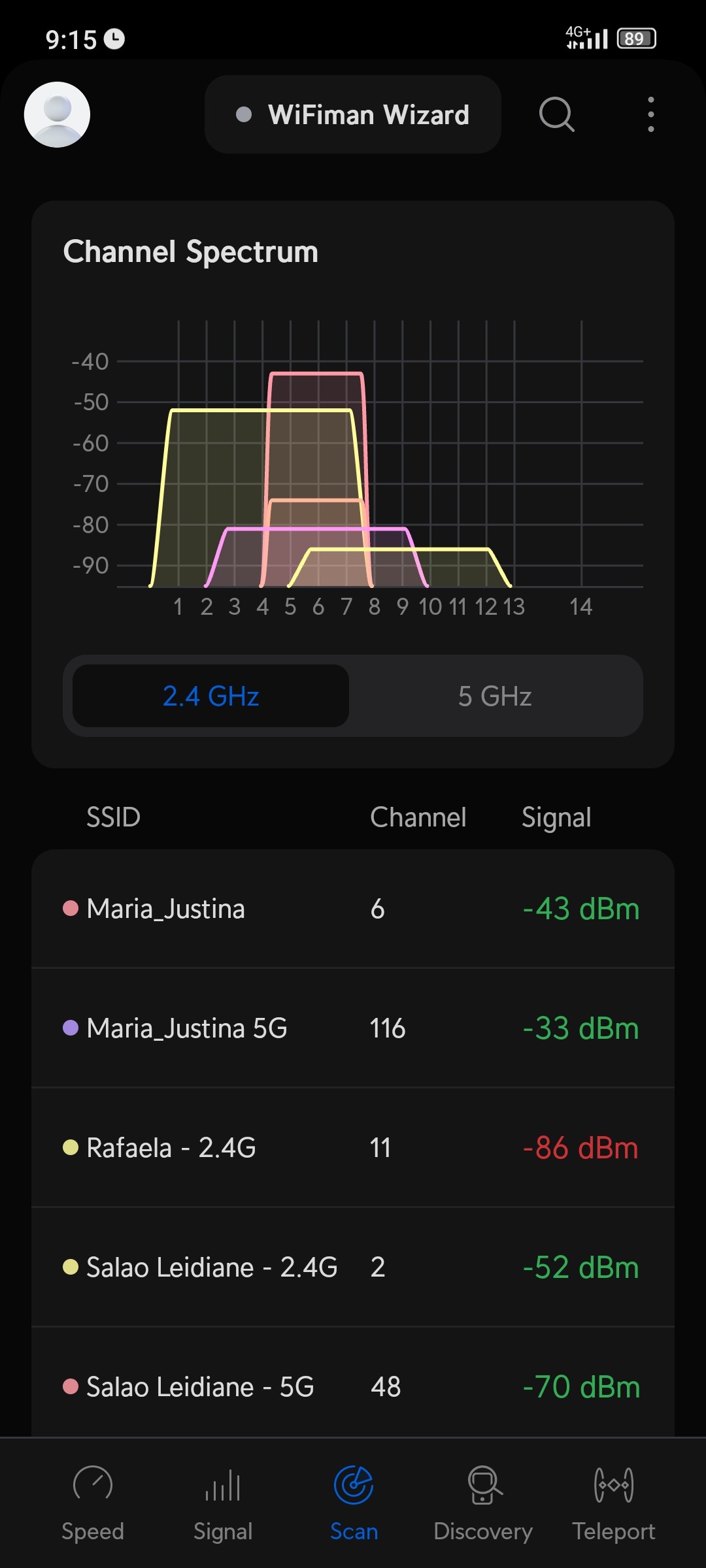Open the search icon
The width and height of the screenshot is (706, 1568).
[556, 114]
